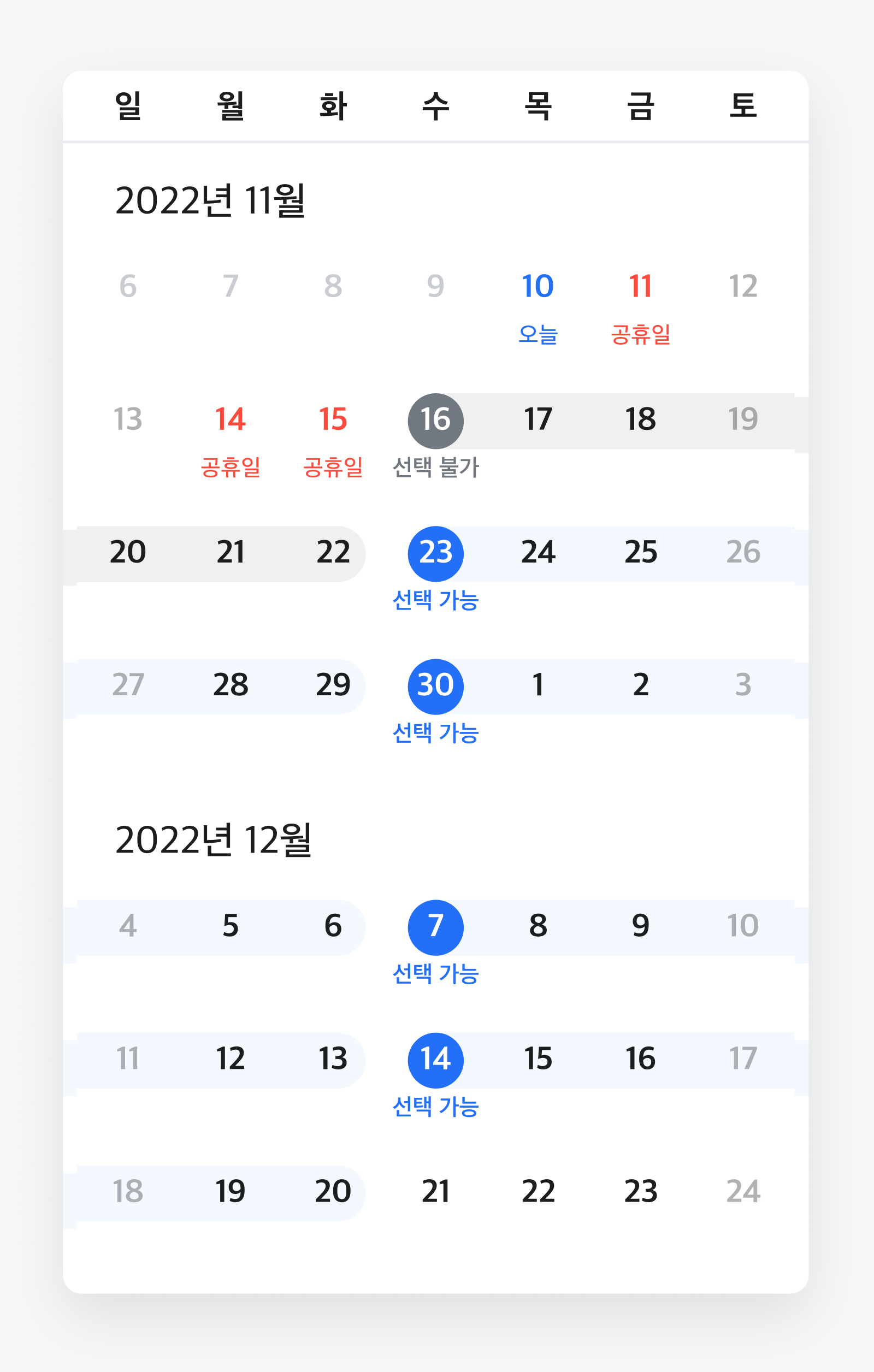Choose November 30 on the calendar
Viewport: 874px width, 1372px height.
click(x=435, y=686)
